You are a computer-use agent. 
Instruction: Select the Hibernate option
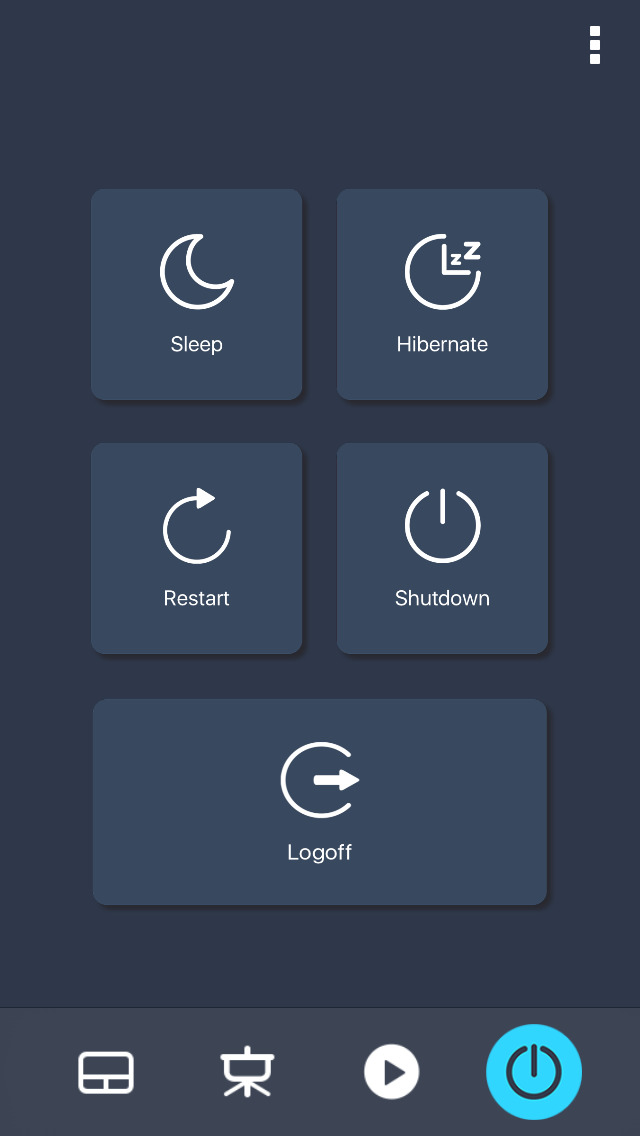coord(442,294)
